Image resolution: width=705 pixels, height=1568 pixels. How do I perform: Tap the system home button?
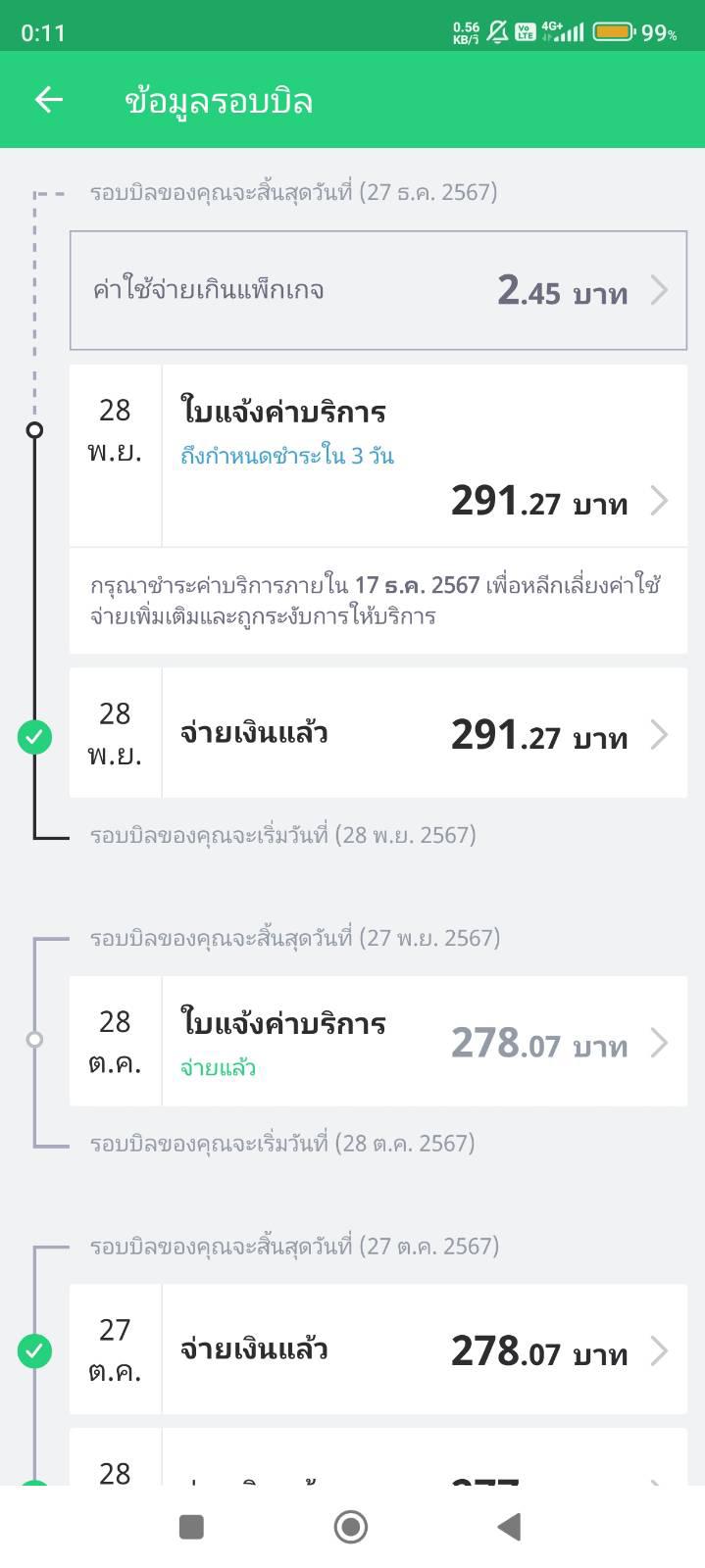pos(351,1527)
